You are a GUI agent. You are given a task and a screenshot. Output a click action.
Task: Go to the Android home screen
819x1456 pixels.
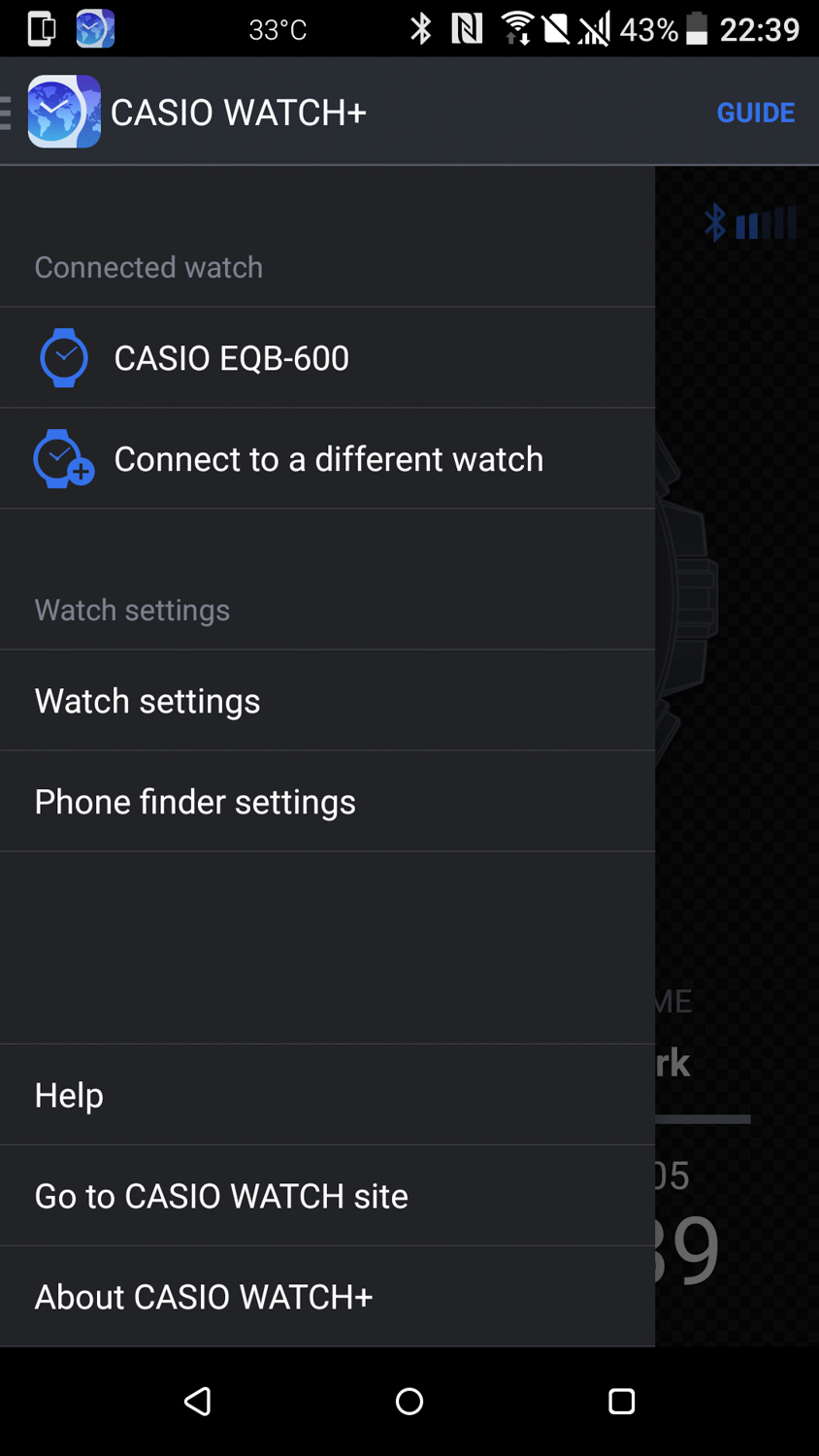click(x=409, y=1401)
